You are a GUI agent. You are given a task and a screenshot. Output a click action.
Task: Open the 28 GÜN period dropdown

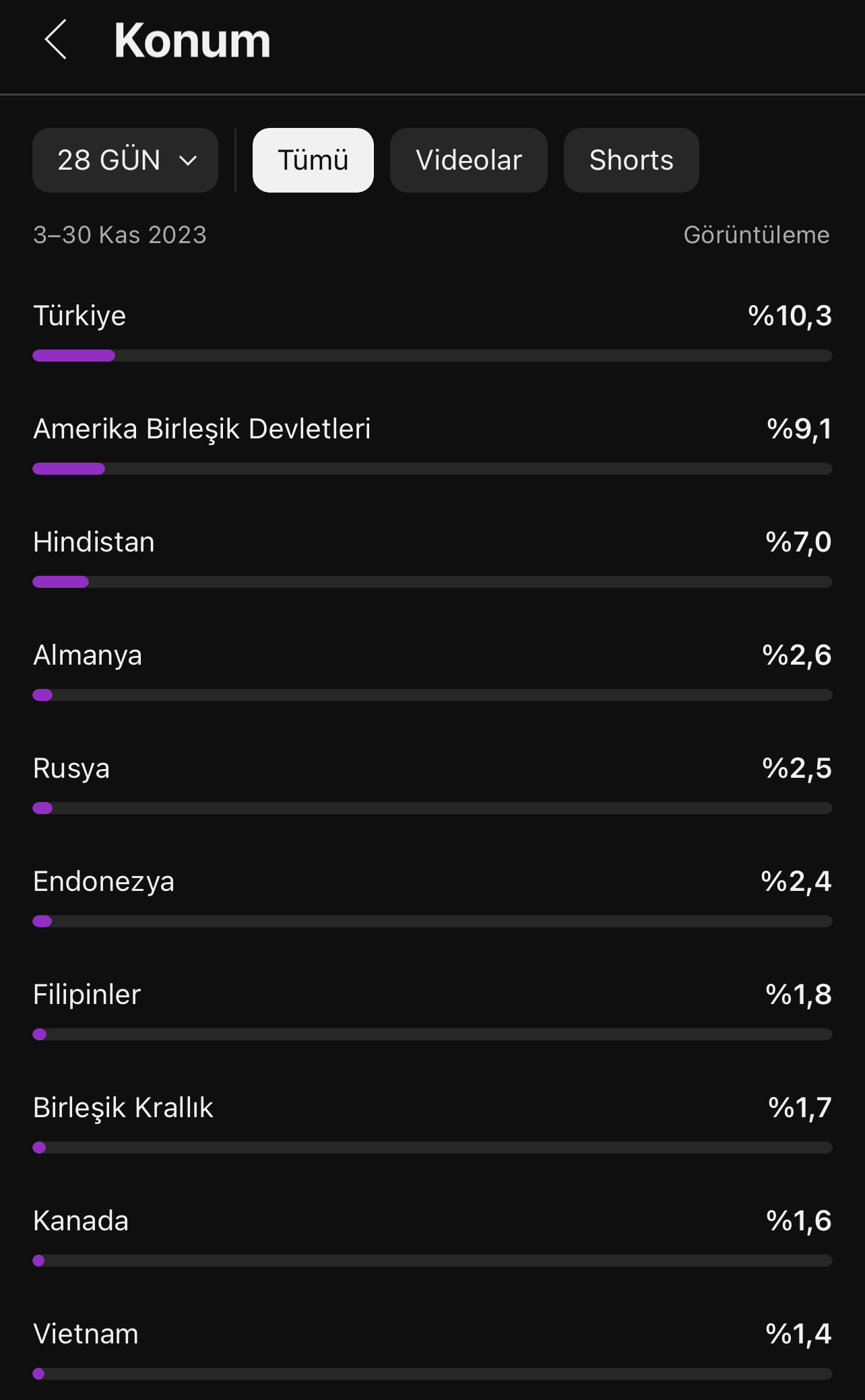click(x=125, y=160)
